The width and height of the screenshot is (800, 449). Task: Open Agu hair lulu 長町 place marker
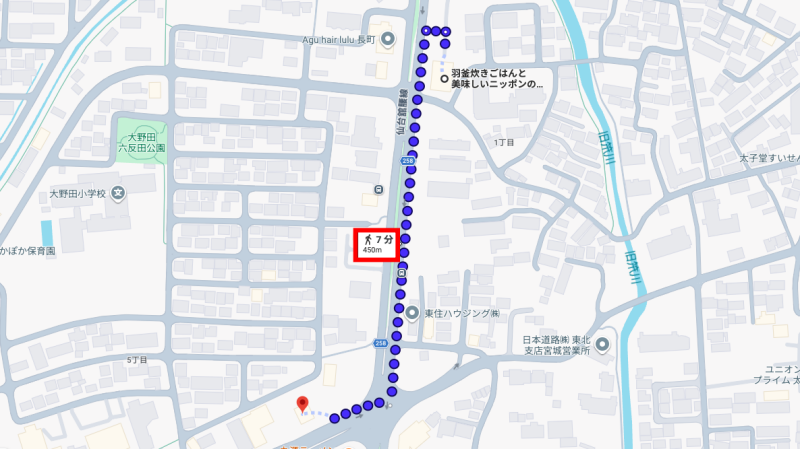[x=387, y=39]
